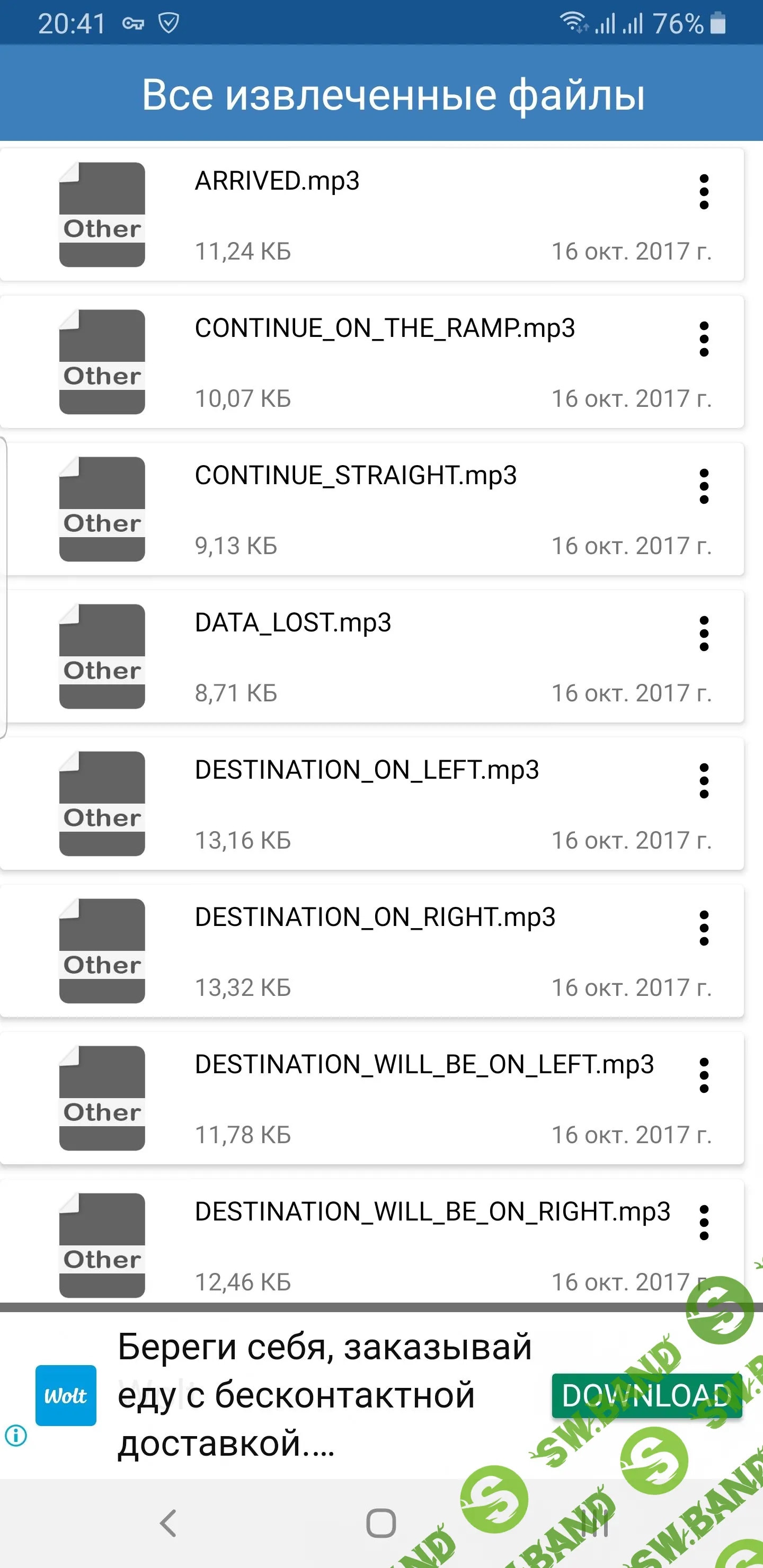
Task: Select the DESTINATION_ON_RIGHT.mp3 file
Action: [x=375, y=918]
